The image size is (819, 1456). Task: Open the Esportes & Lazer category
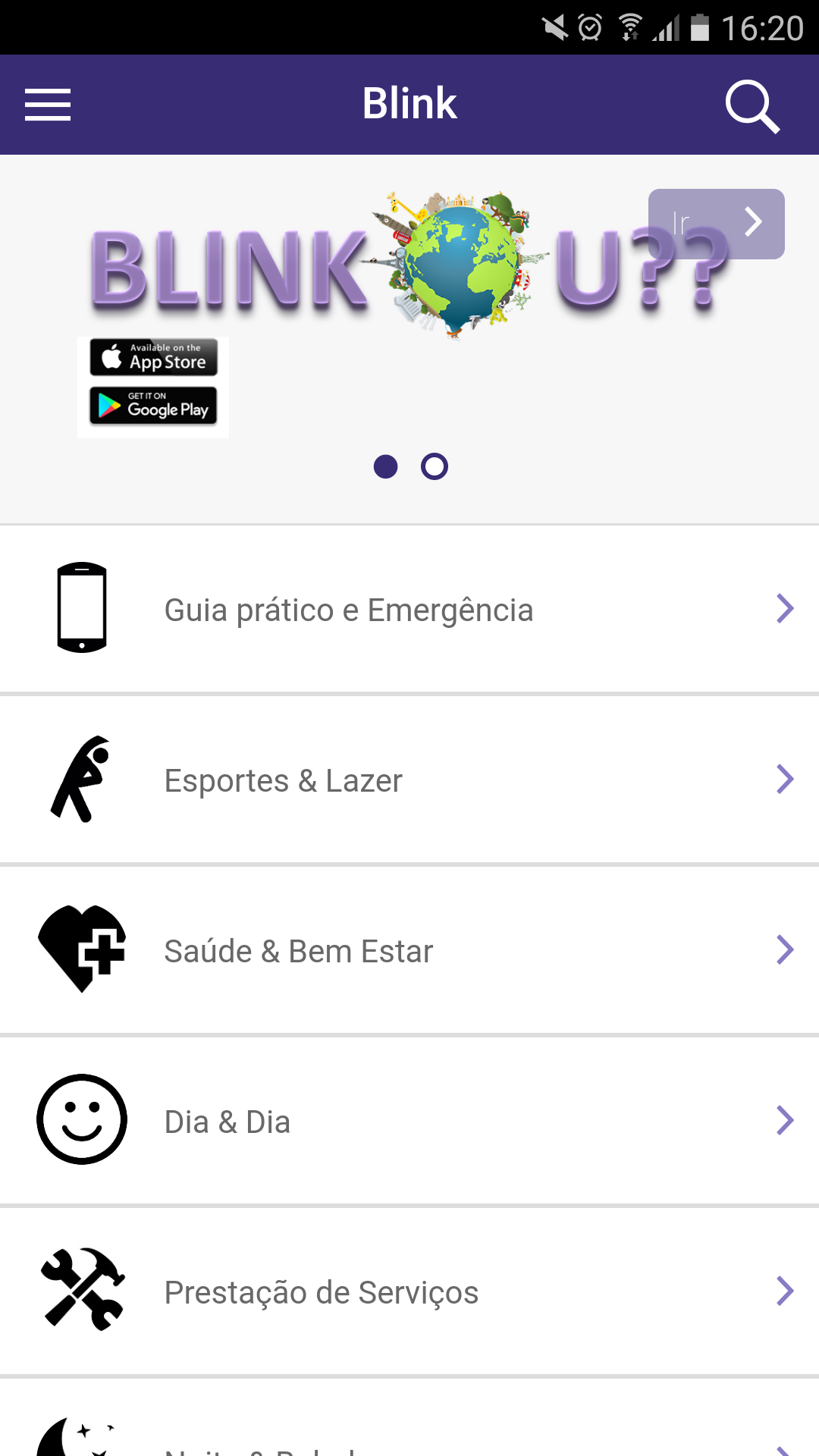[x=409, y=780]
